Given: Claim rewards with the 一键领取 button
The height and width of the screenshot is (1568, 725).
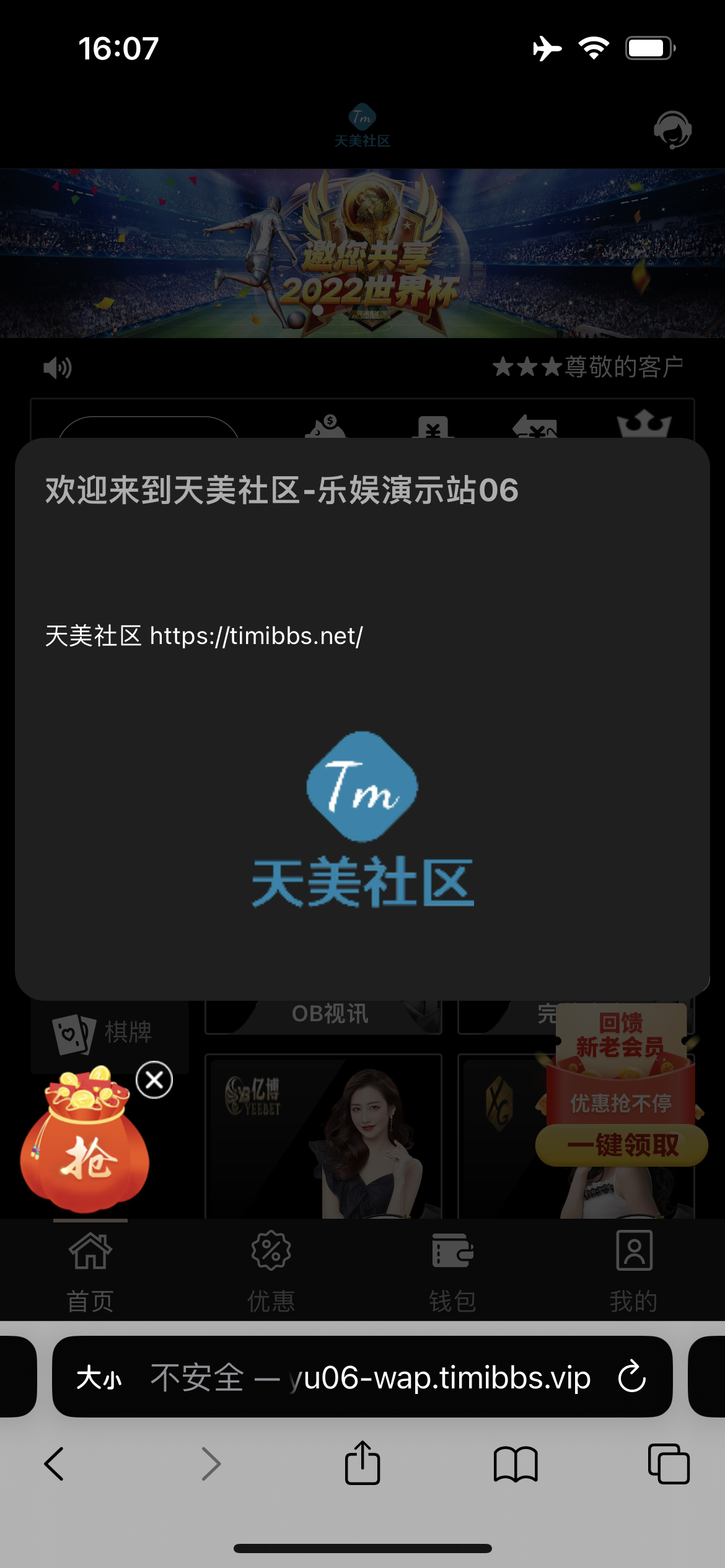Looking at the screenshot, I should click(622, 1145).
